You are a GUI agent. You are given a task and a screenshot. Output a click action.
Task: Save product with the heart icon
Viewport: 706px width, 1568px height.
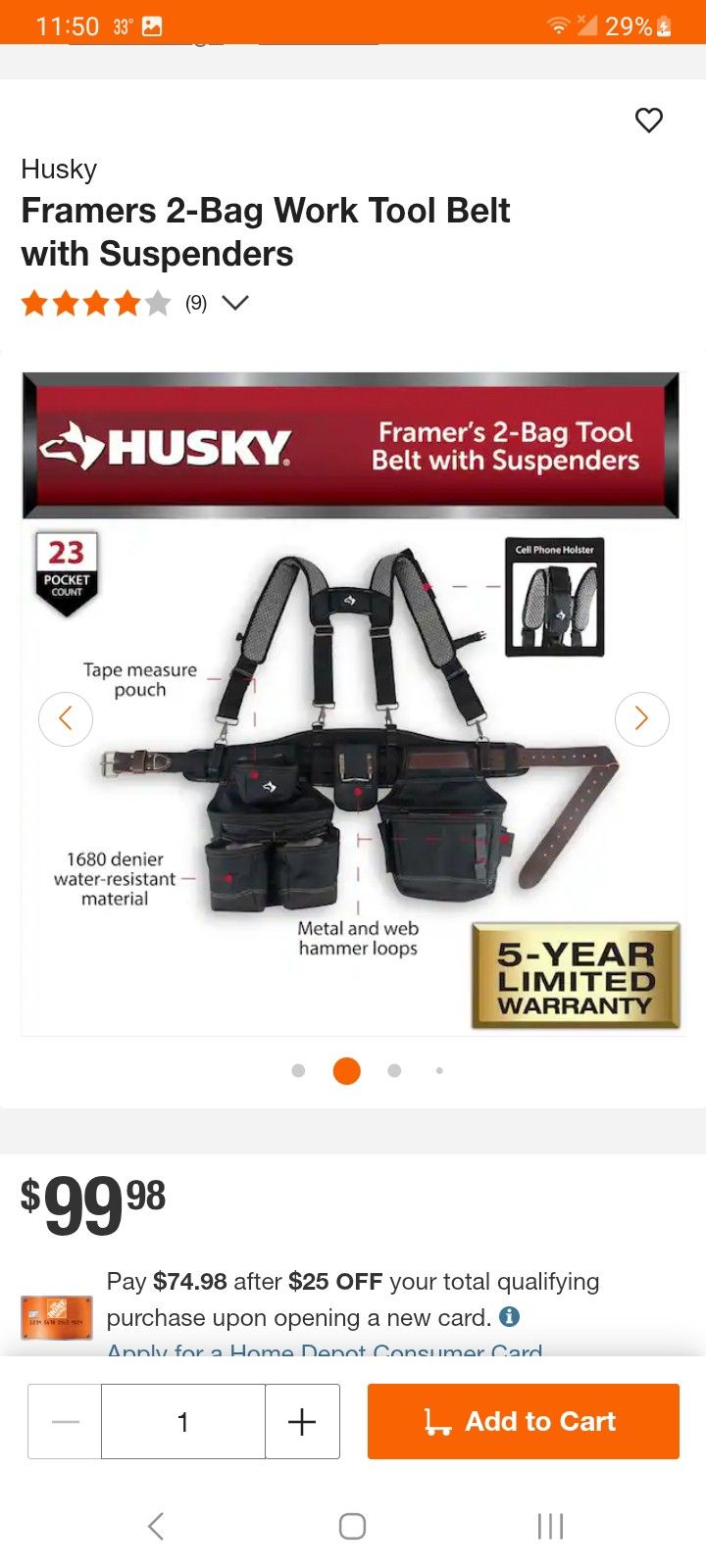pyautogui.click(x=649, y=121)
